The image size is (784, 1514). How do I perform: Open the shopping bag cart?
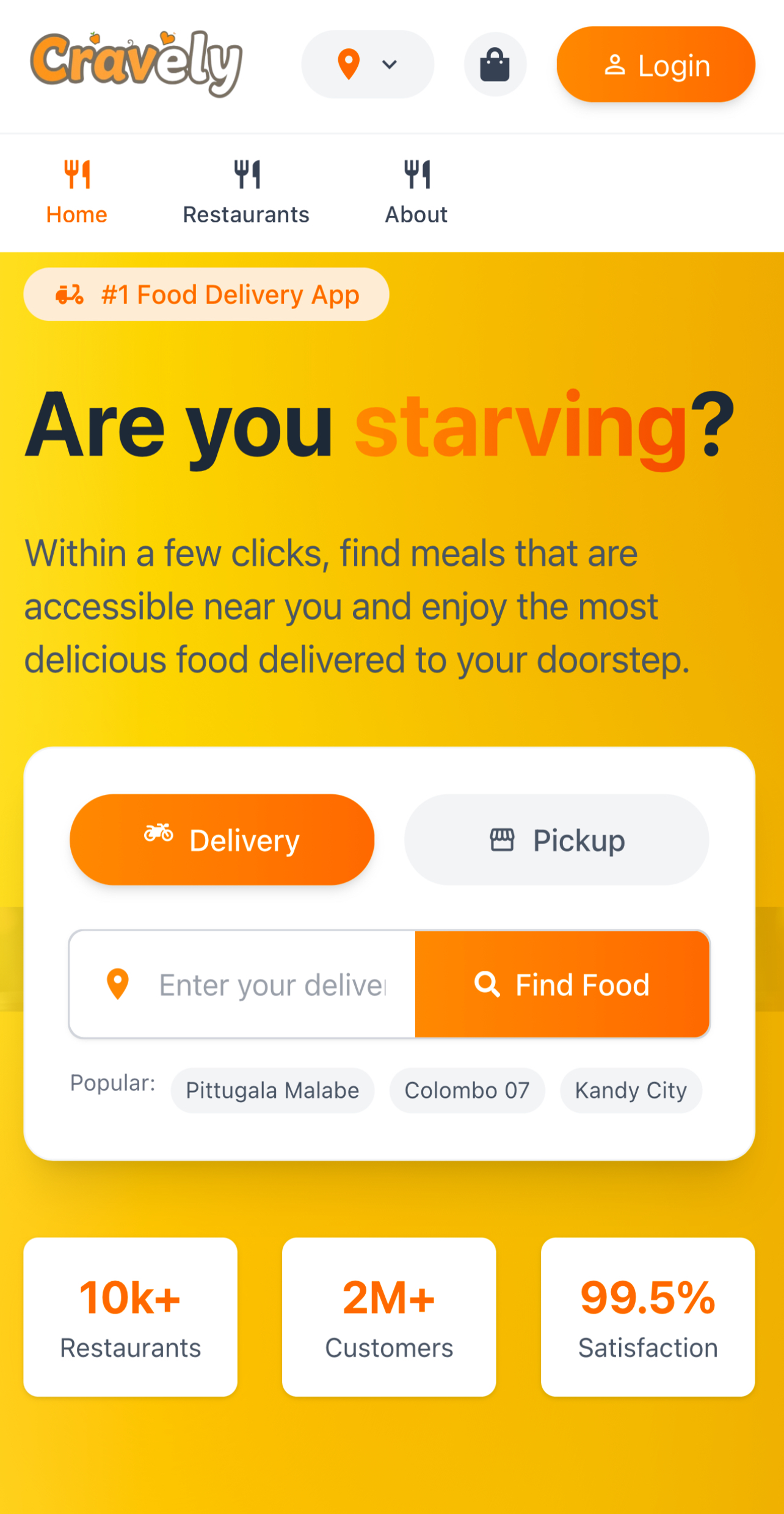495,64
